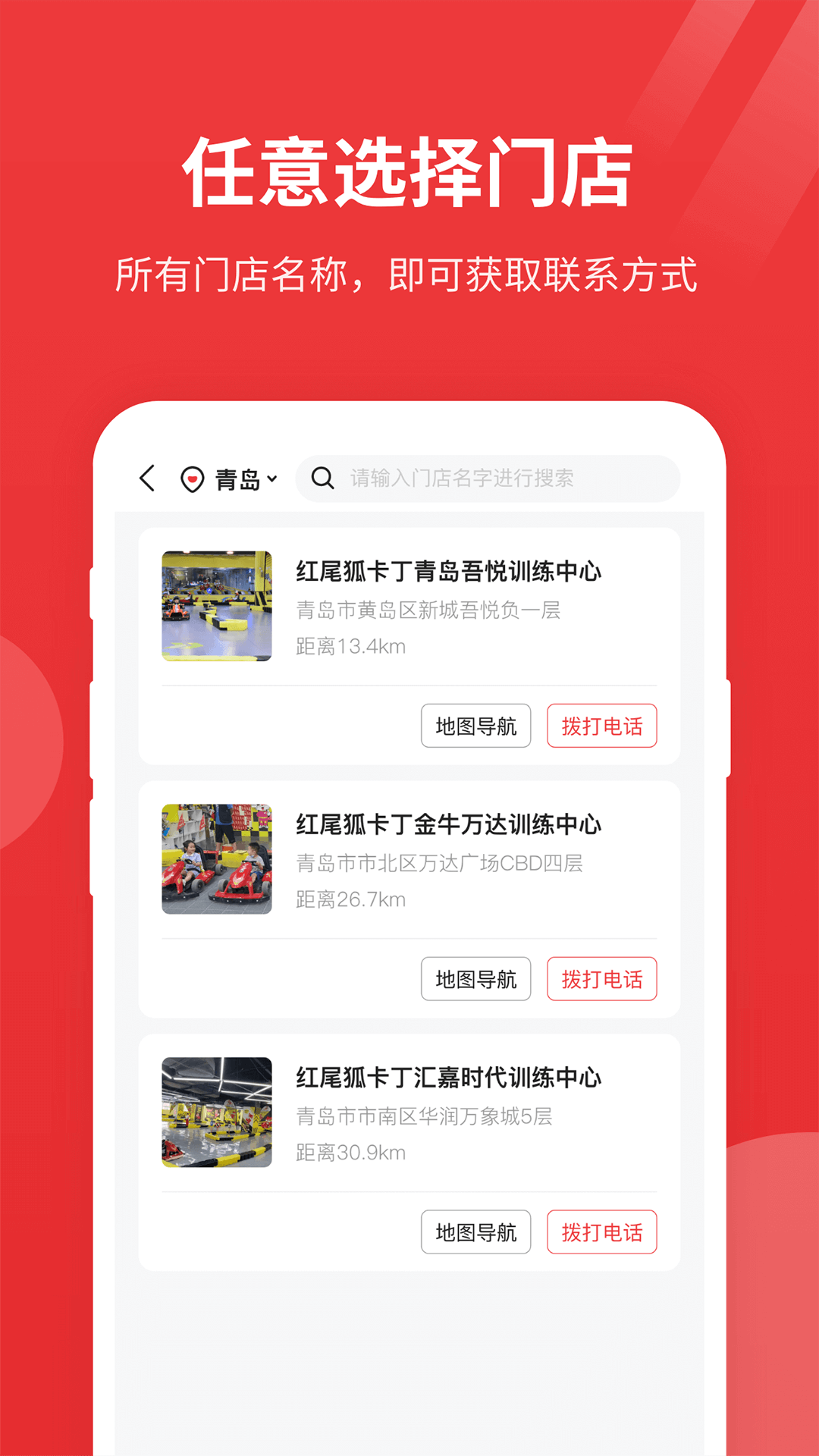The width and height of the screenshot is (819, 1456).
Task: Tap 地图导航 for the 金牛万达 store
Action: click(x=475, y=979)
